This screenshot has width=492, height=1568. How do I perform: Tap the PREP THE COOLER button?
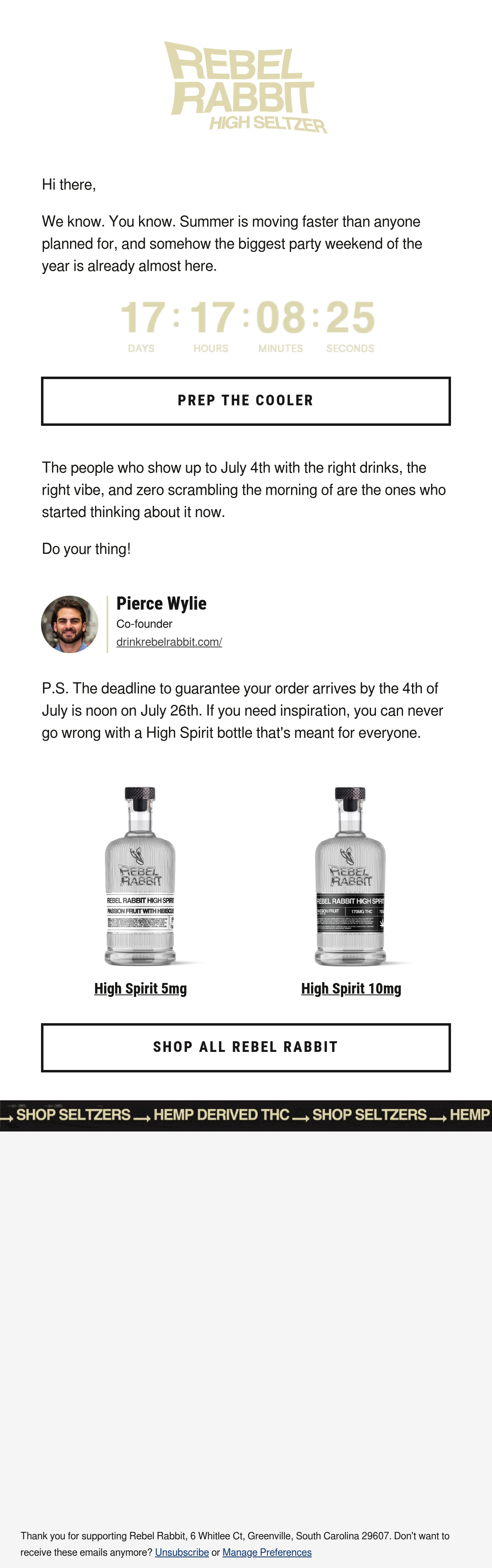point(246,401)
